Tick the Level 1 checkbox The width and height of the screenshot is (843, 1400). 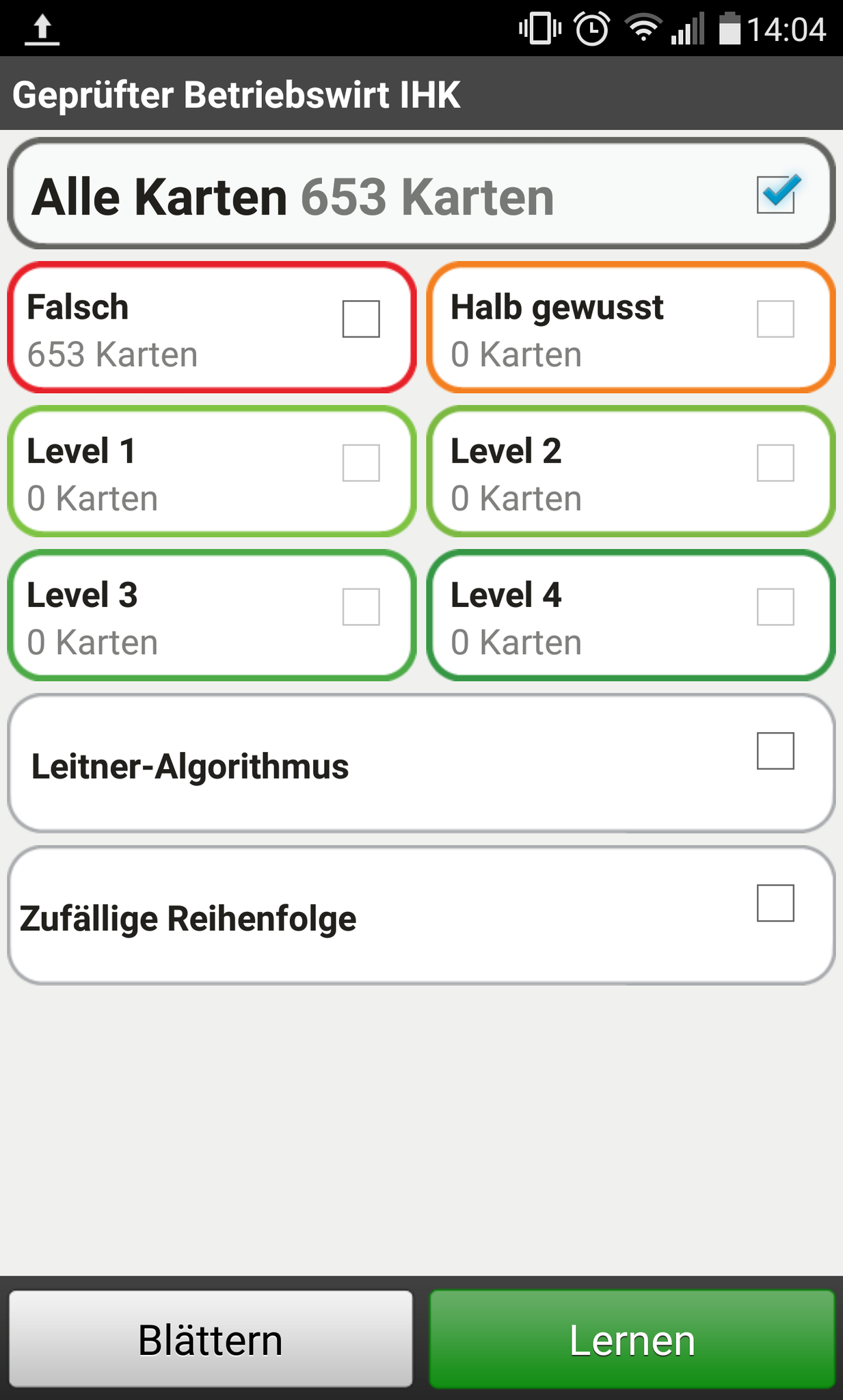361,463
